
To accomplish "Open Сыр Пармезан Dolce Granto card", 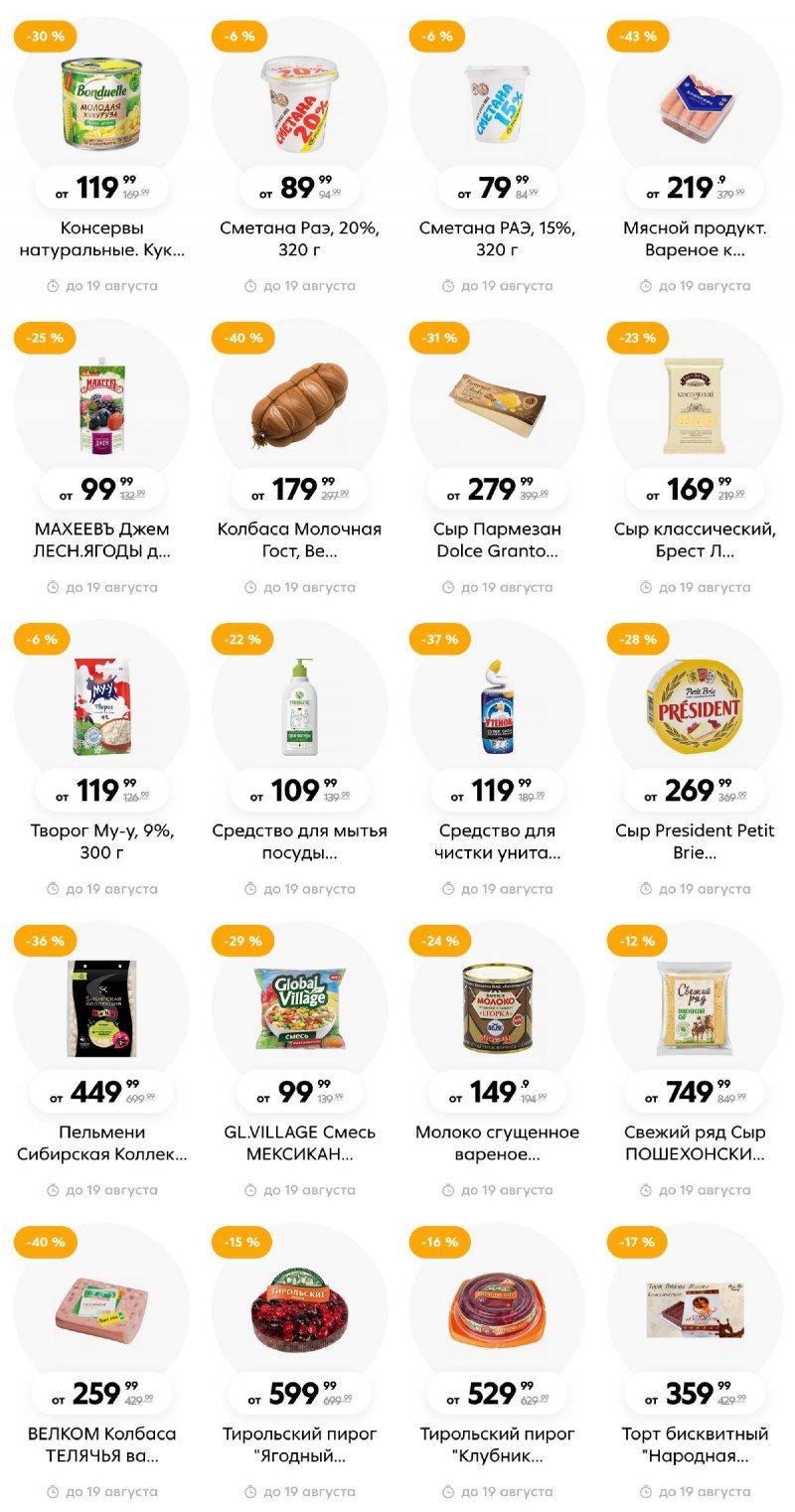I will (x=497, y=405).
